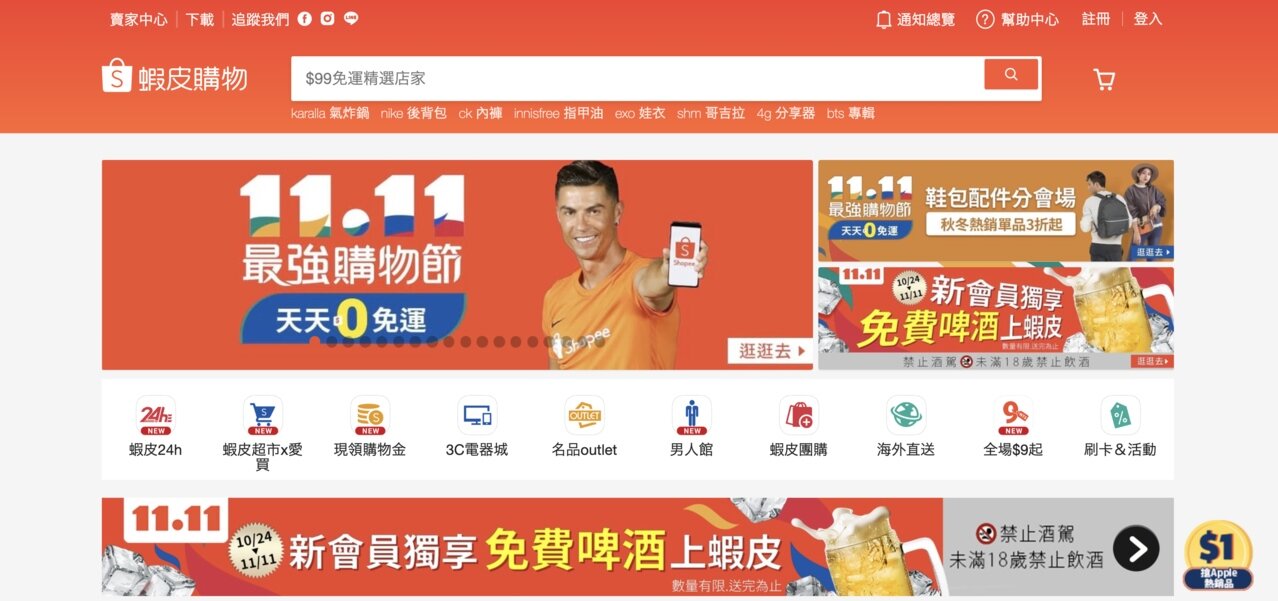
Task: Open 通知總覽 notifications
Action: pyautogui.click(x=914, y=20)
